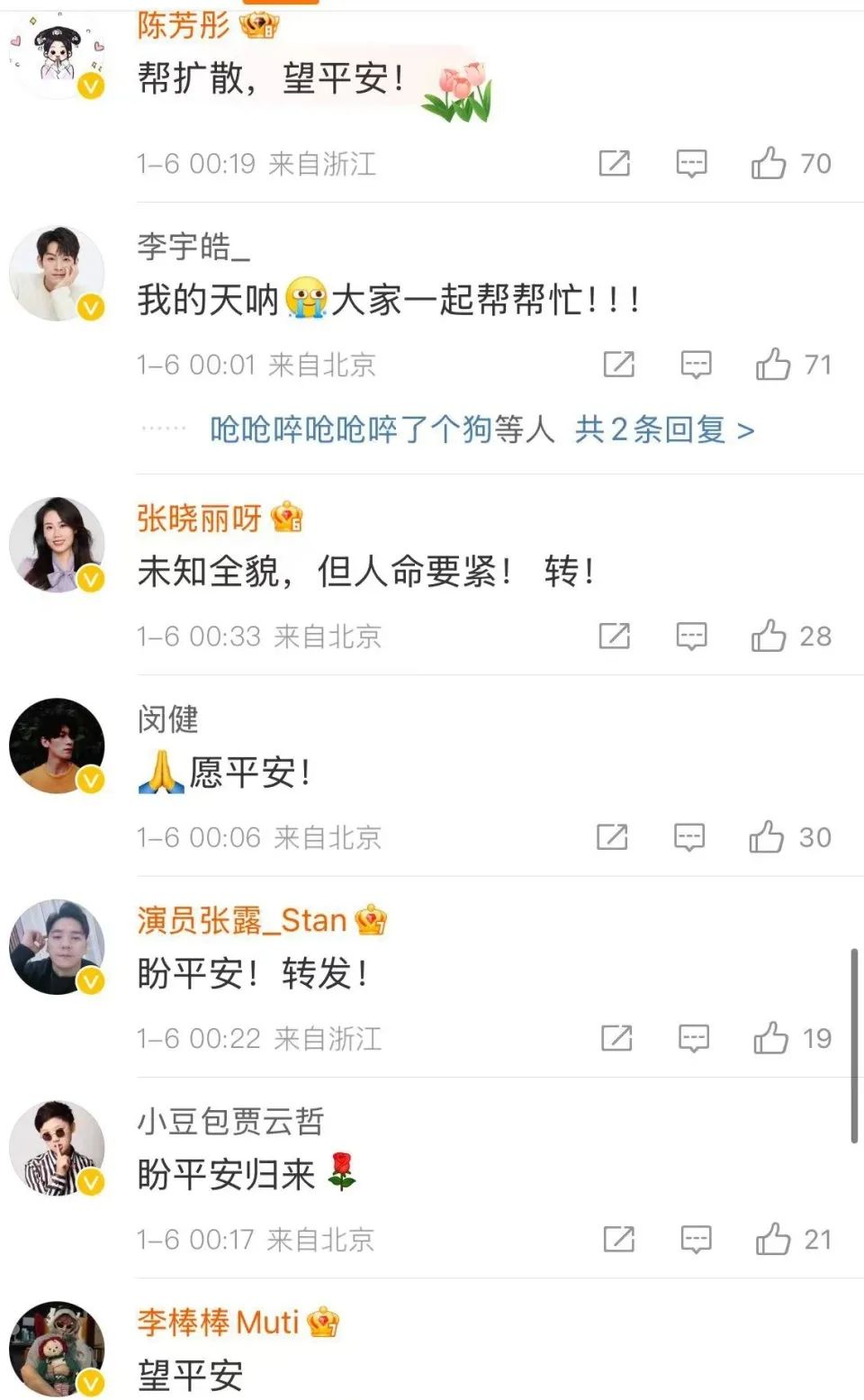Repost 张晓丽呀's comment
Viewport: 864px width, 1400px height.
pyautogui.click(x=615, y=636)
